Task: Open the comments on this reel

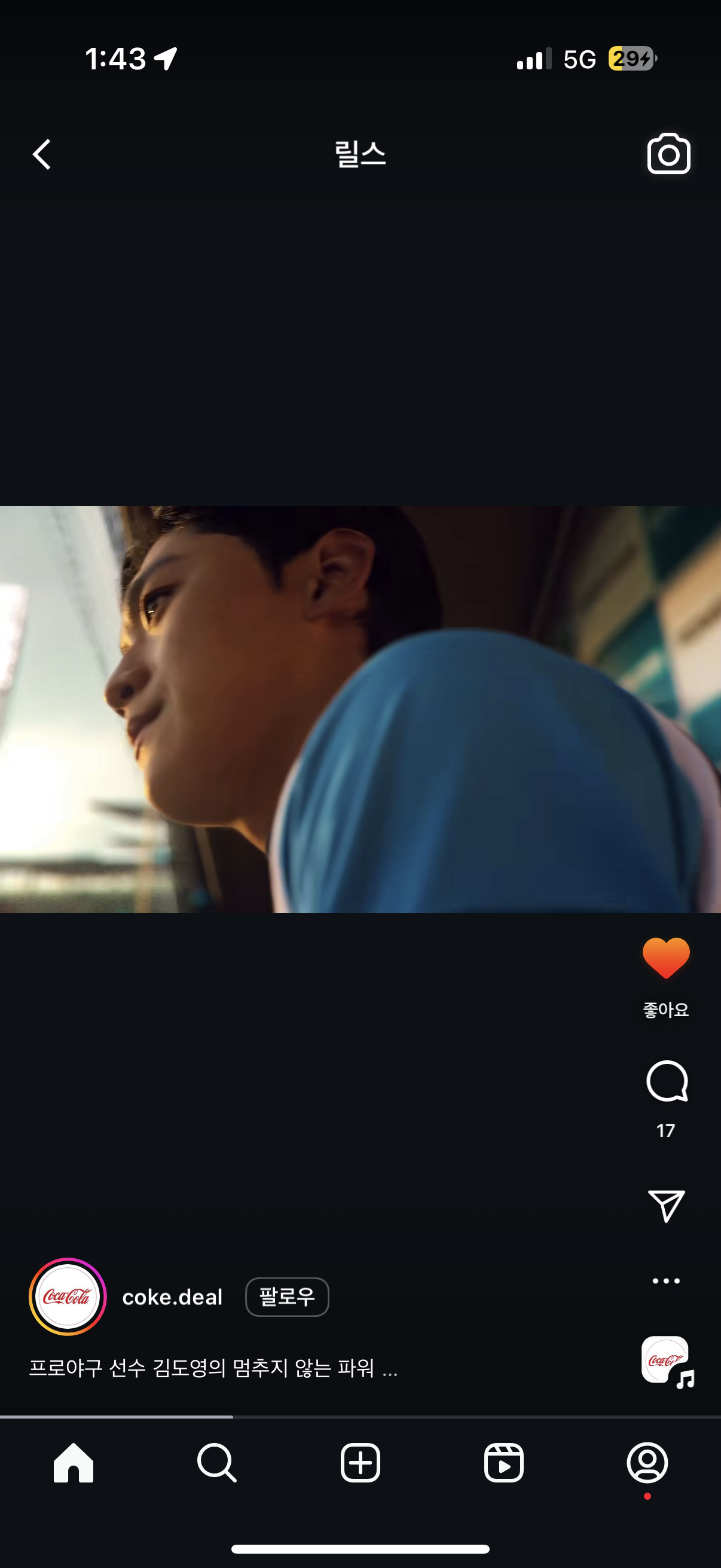Action: point(666,1082)
